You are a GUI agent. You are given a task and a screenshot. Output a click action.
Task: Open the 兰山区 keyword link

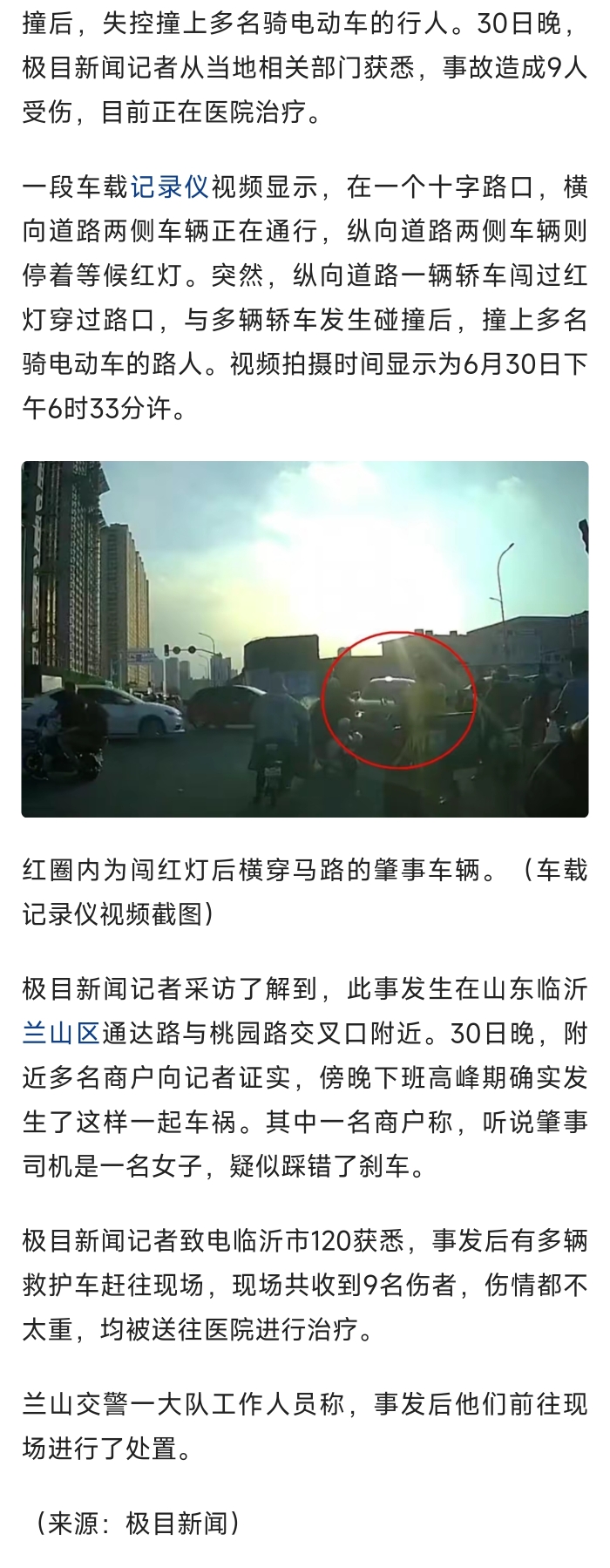[61, 1034]
